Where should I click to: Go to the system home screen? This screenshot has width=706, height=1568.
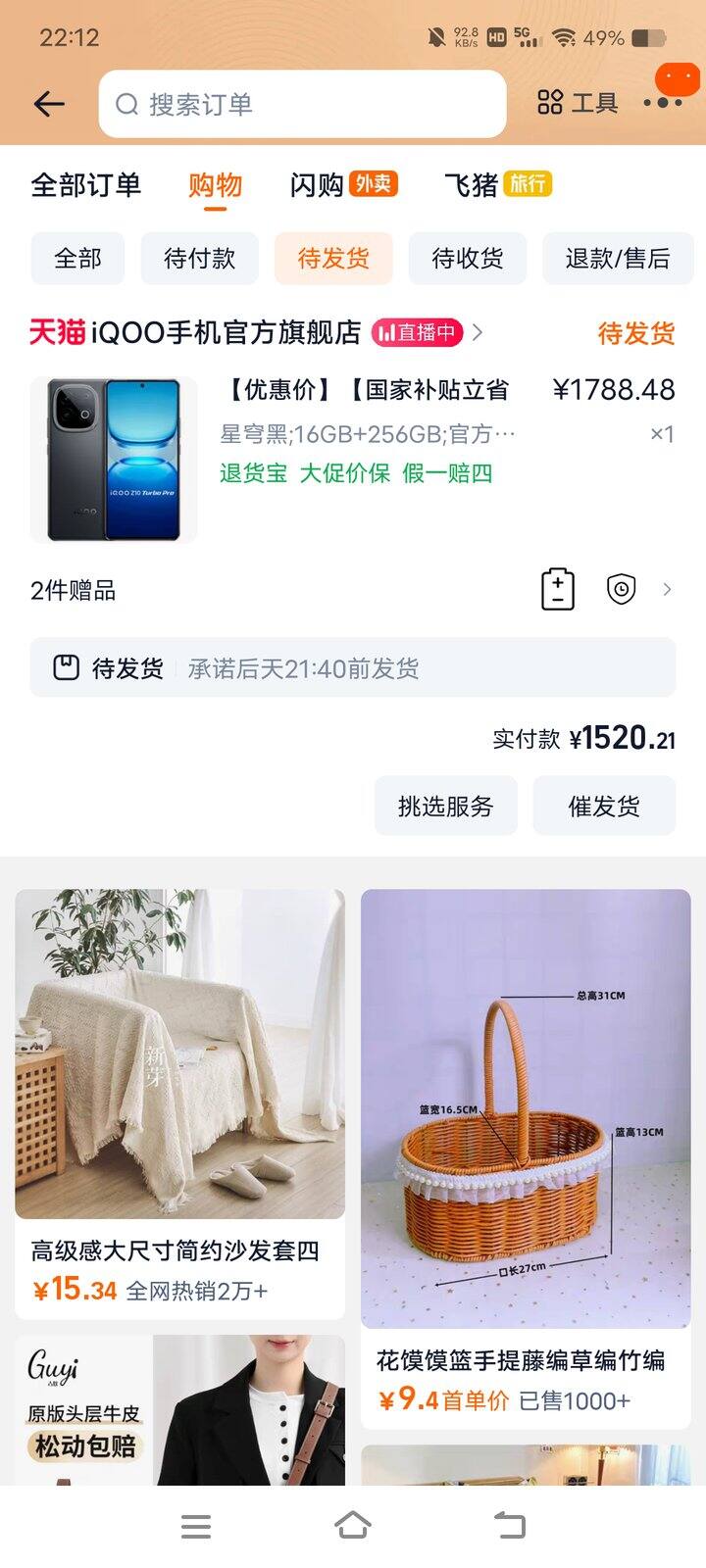click(x=353, y=1526)
